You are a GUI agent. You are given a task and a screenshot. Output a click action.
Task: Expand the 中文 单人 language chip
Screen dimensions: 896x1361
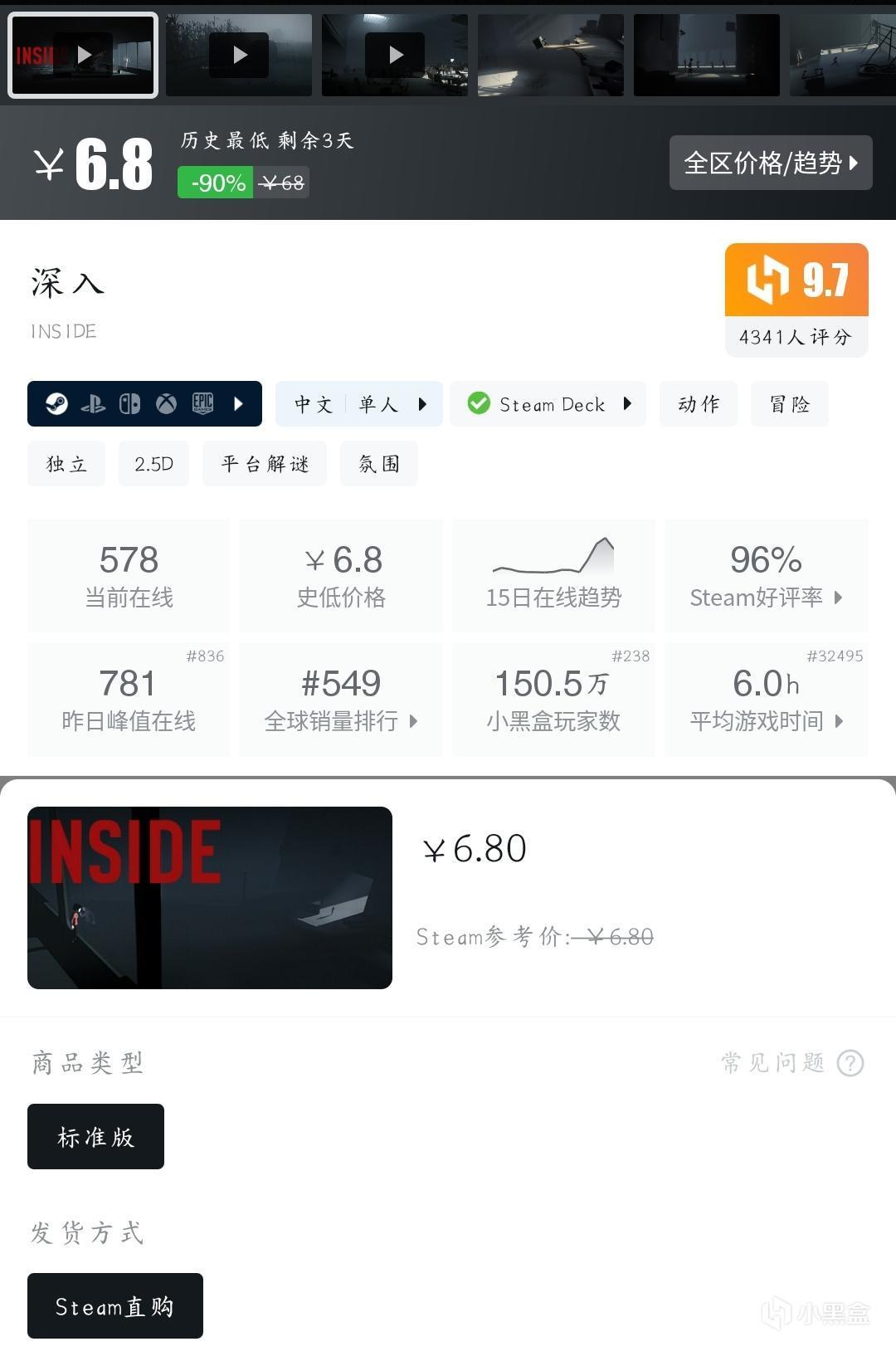359,404
